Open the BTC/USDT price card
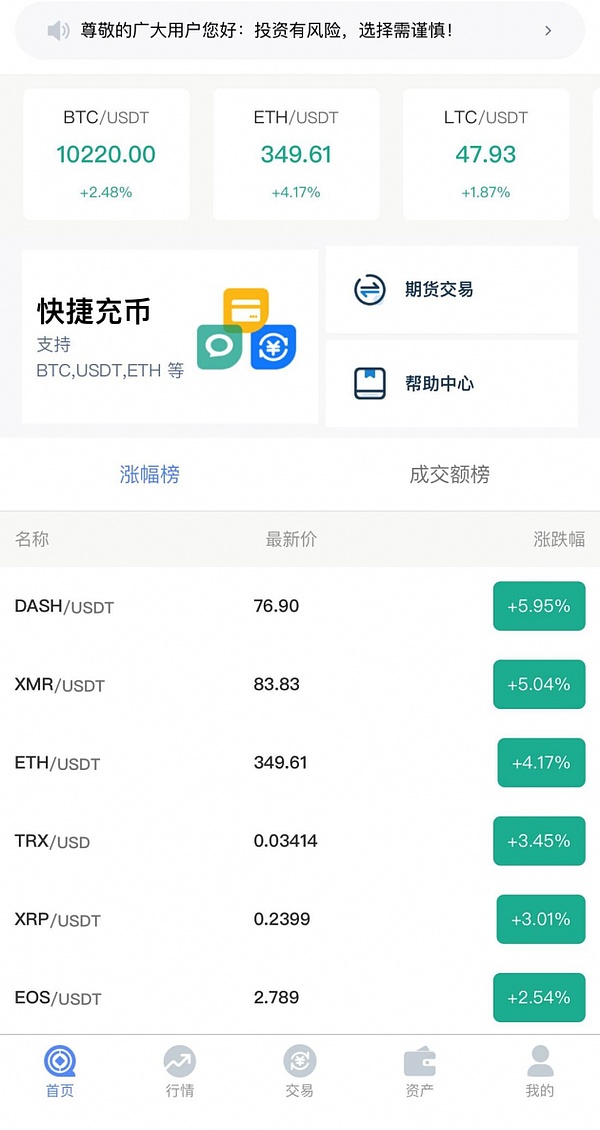This screenshot has height=1130, width=600. [106, 154]
